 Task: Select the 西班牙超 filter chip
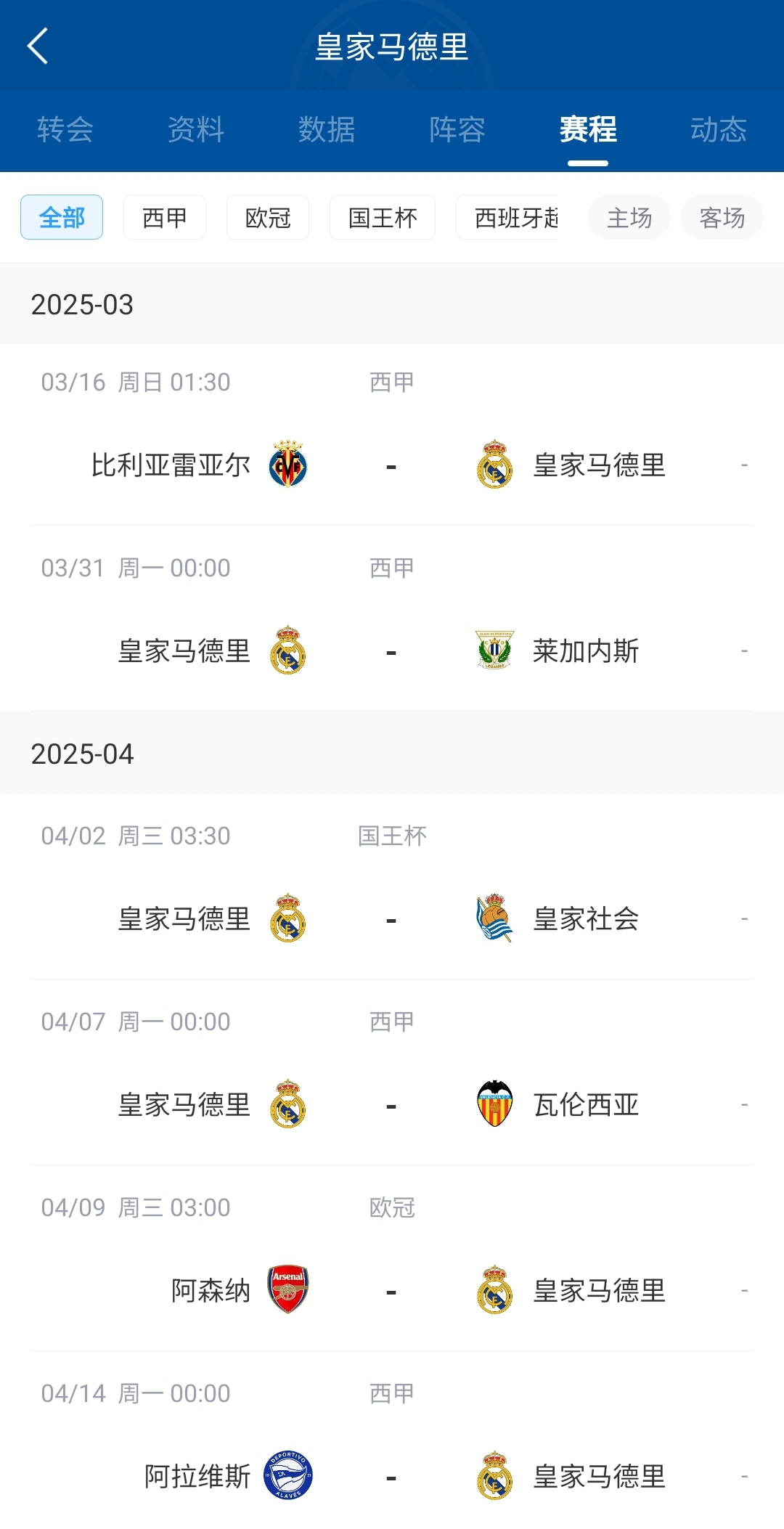pos(508,217)
